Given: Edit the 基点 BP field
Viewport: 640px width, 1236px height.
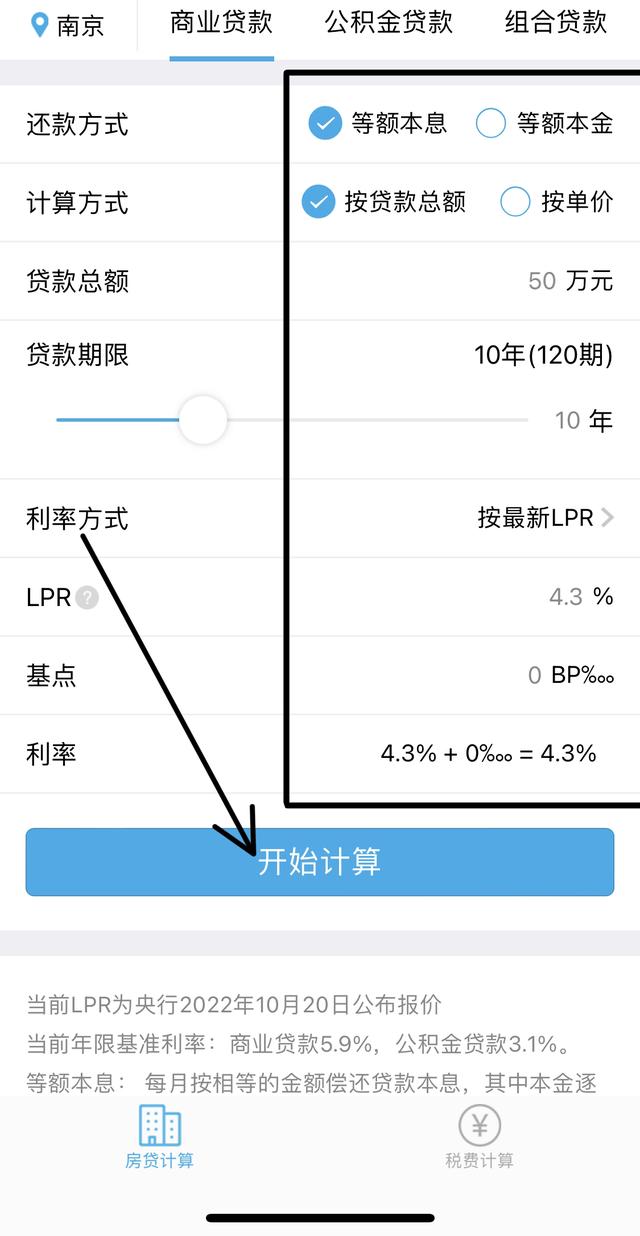Looking at the screenshot, I should click(534, 676).
